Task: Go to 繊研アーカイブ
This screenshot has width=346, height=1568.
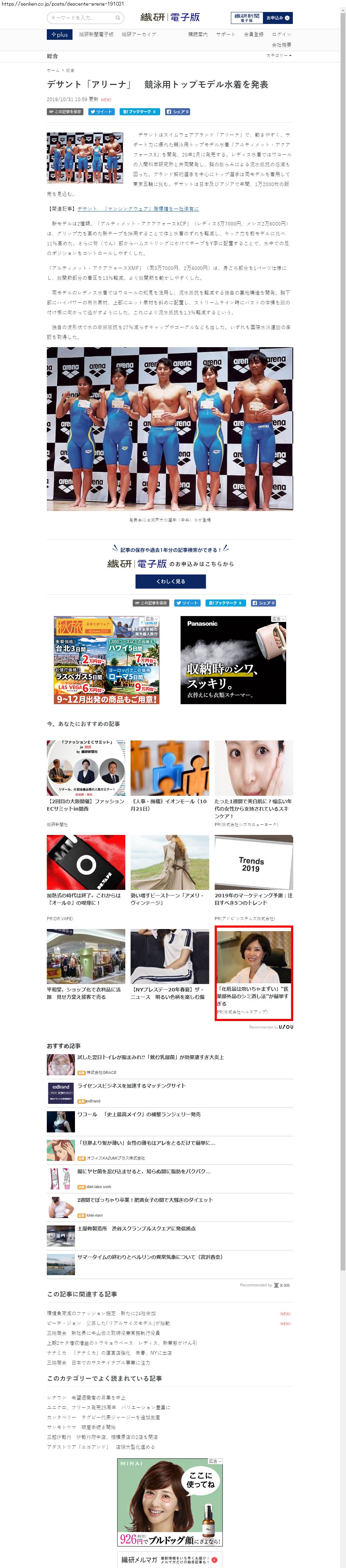Action: click(x=139, y=35)
